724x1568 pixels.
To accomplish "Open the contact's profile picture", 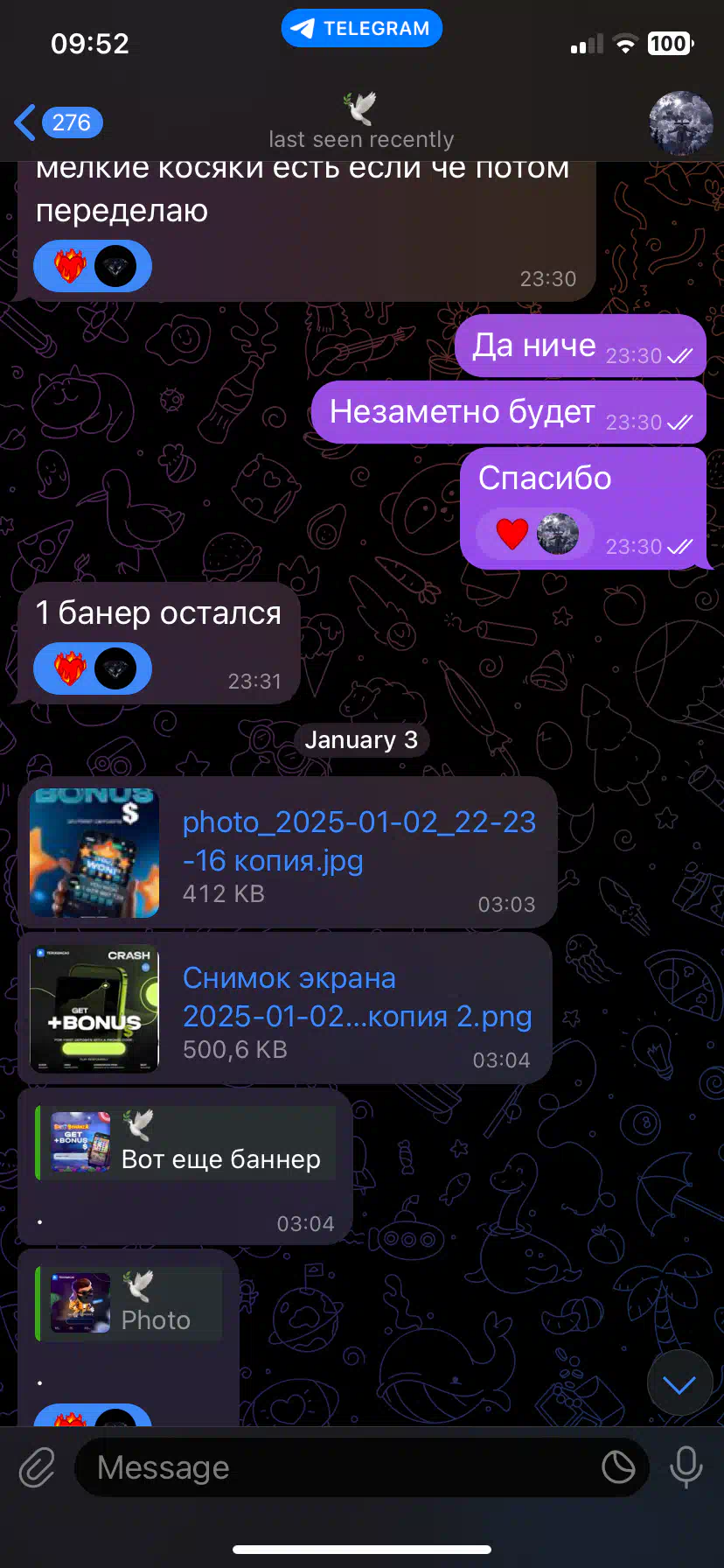I will point(681,123).
